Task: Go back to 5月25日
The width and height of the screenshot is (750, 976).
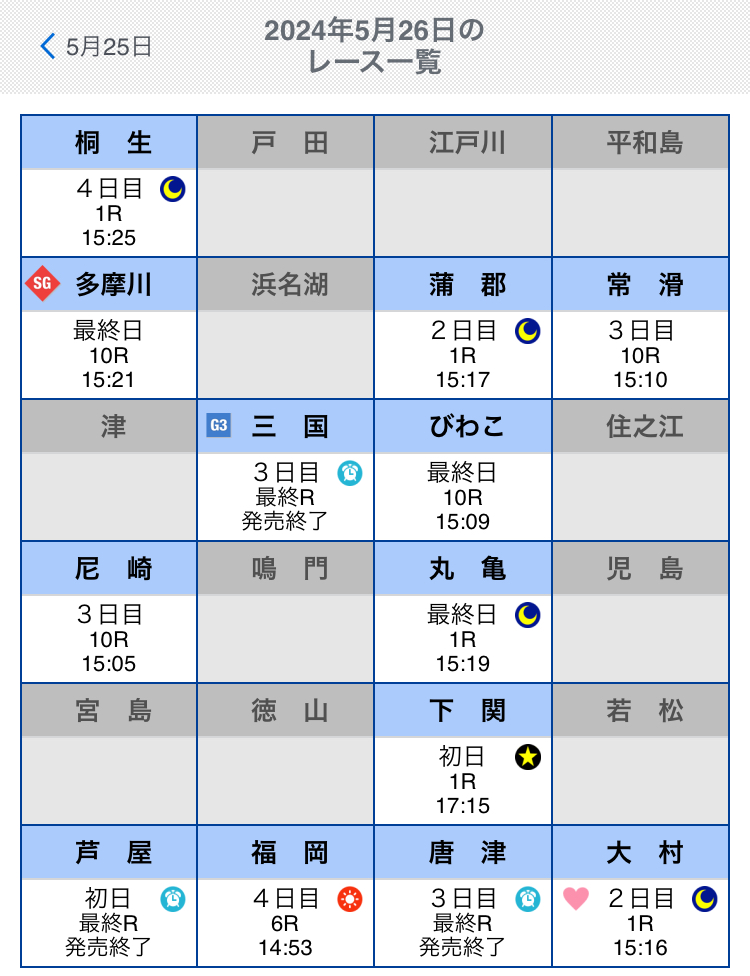Action: point(95,46)
